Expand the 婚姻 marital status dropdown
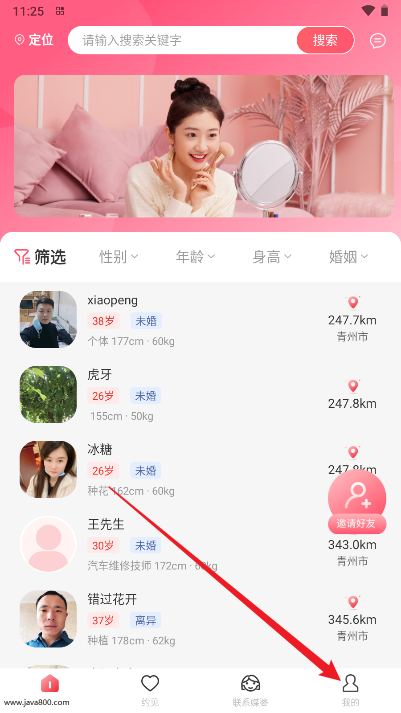Screen dimensions: 401x713 click(348, 257)
